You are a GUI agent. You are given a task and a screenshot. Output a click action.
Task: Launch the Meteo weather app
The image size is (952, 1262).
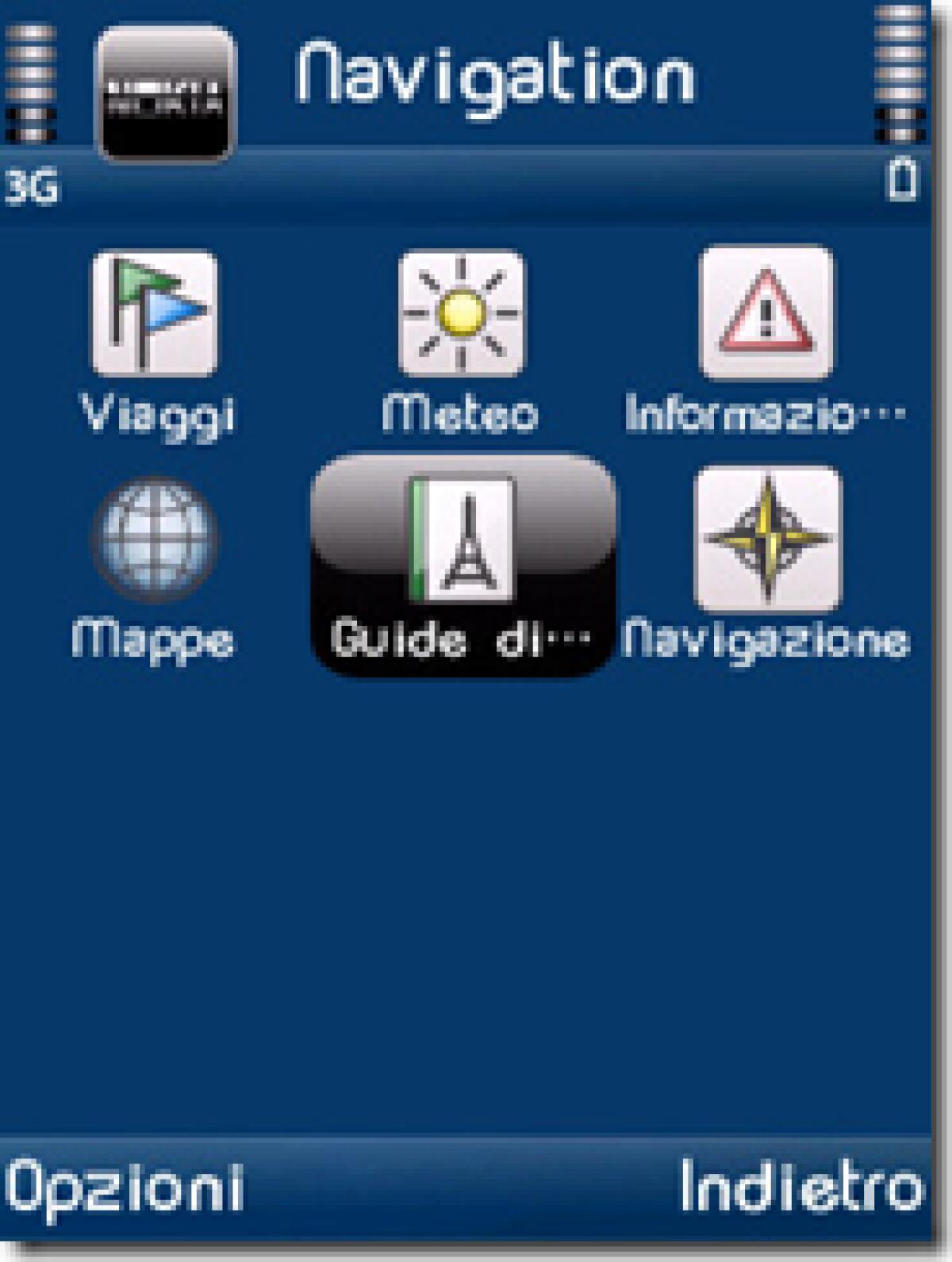coord(461,315)
